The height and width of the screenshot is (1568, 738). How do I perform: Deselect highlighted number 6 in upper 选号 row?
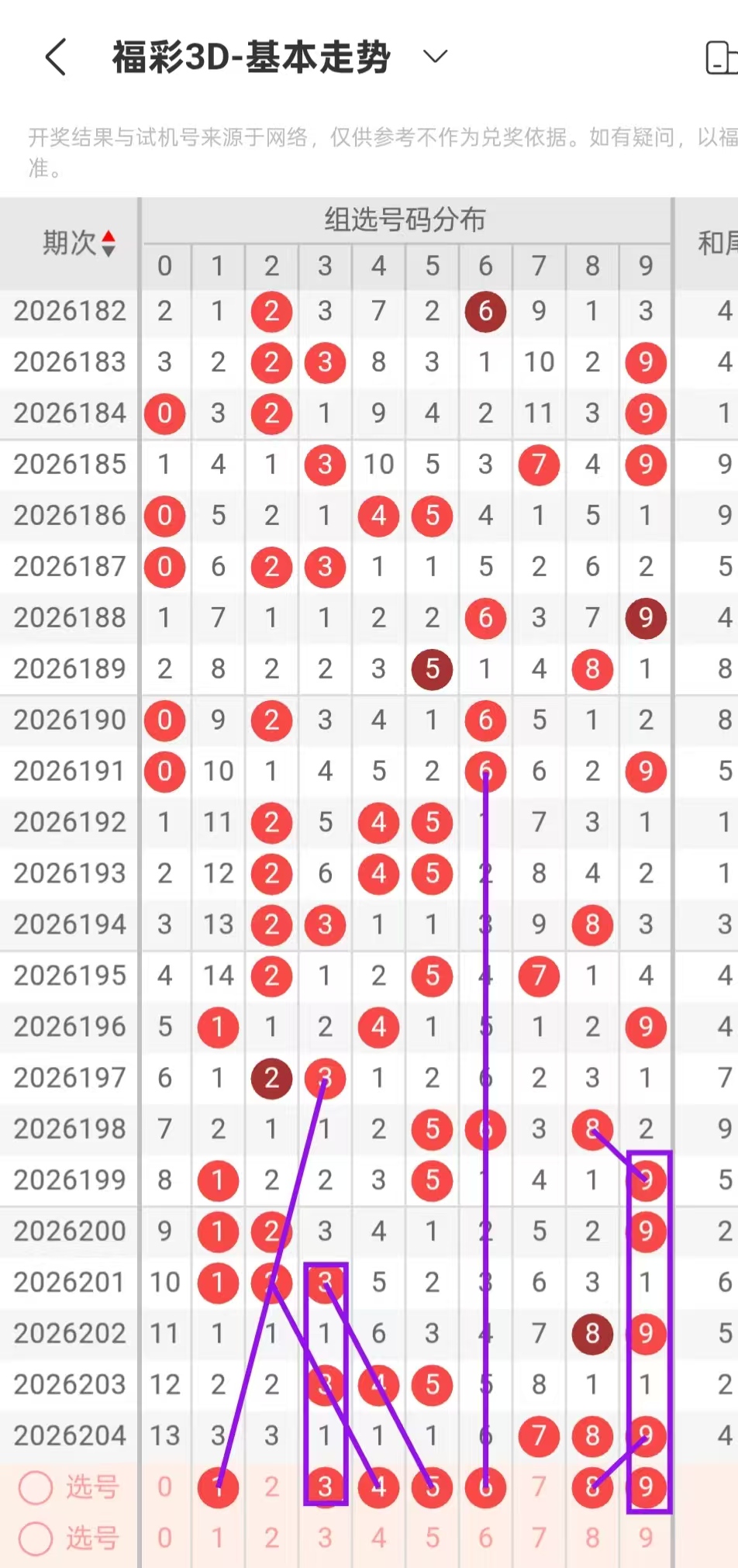click(485, 1487)
